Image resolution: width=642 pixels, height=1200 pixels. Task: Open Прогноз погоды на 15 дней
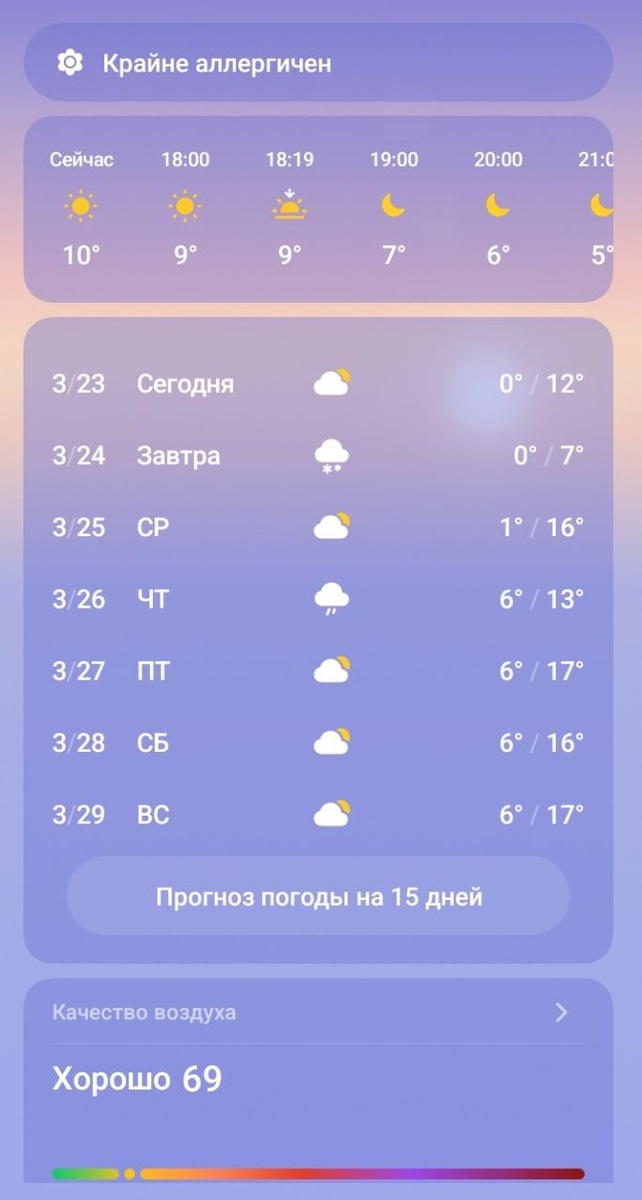318,896
